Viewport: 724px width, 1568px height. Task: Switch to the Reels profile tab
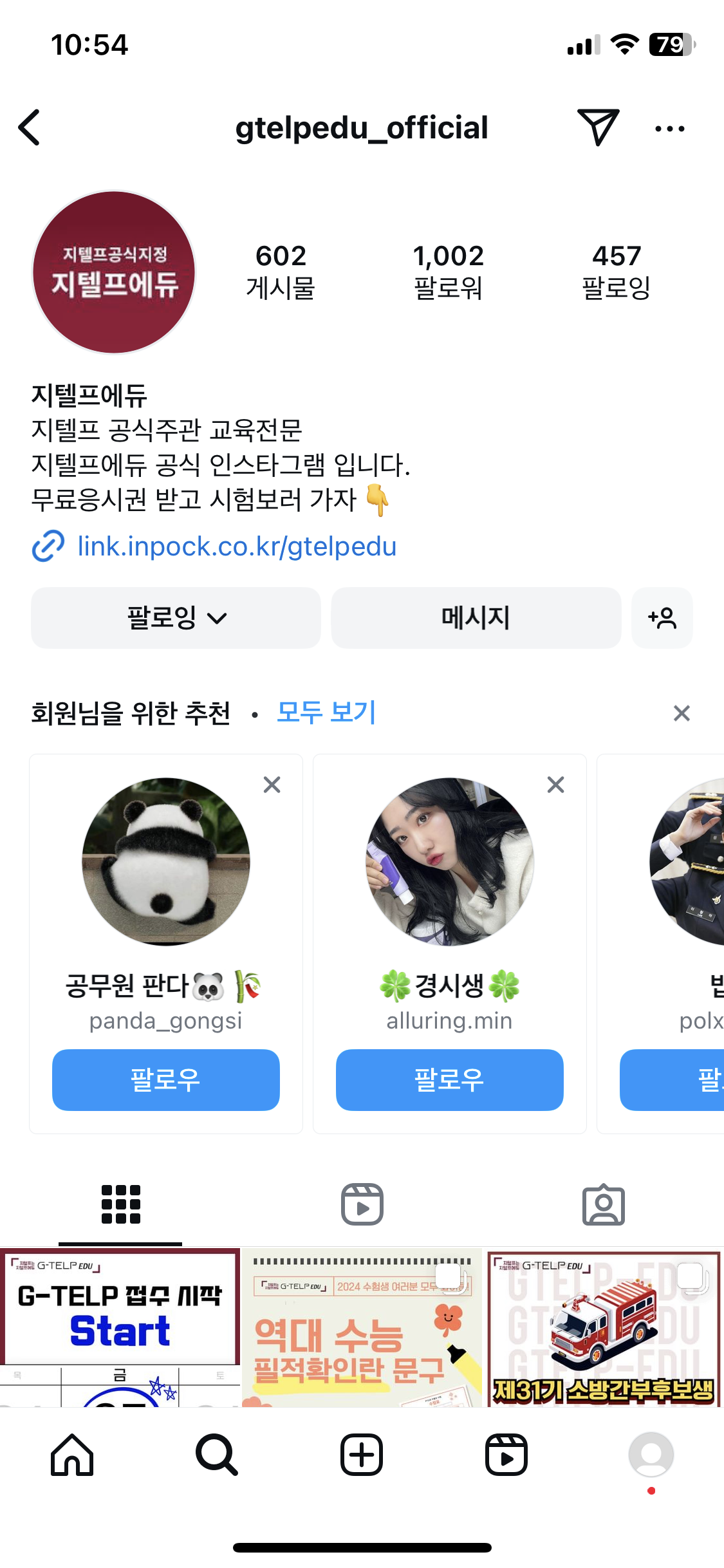pos(362,1204)
